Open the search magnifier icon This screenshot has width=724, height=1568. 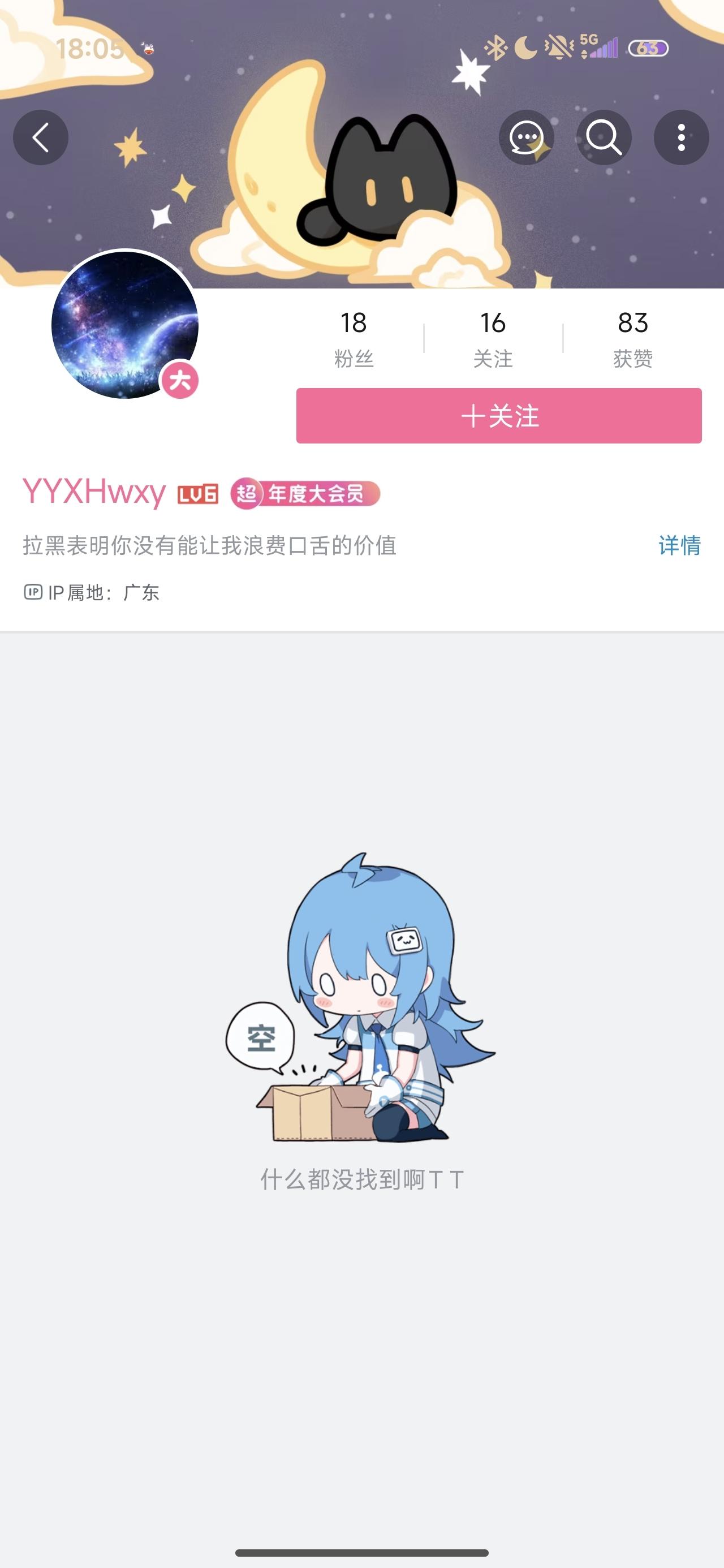(x=604, y=137)
